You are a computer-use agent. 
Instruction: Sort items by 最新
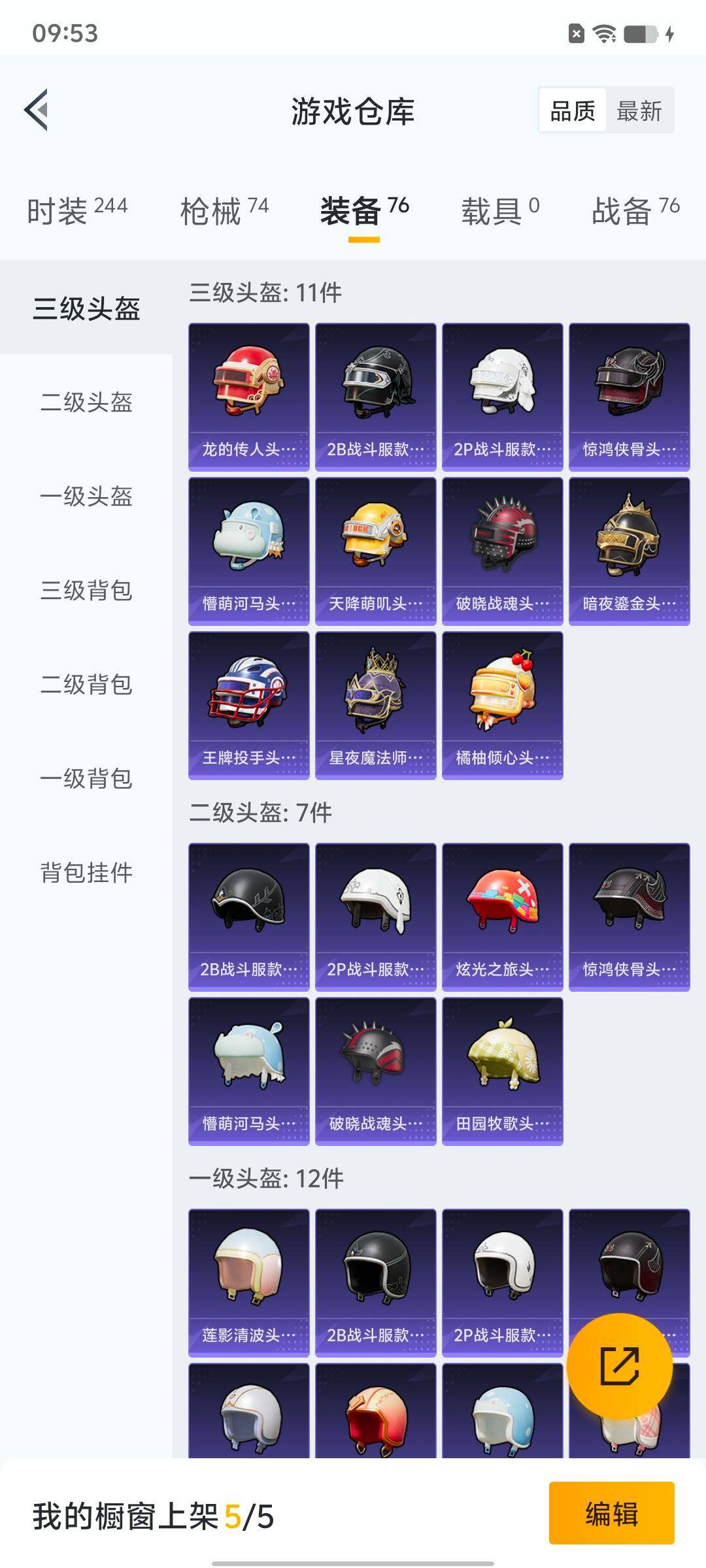coord(639,110)
